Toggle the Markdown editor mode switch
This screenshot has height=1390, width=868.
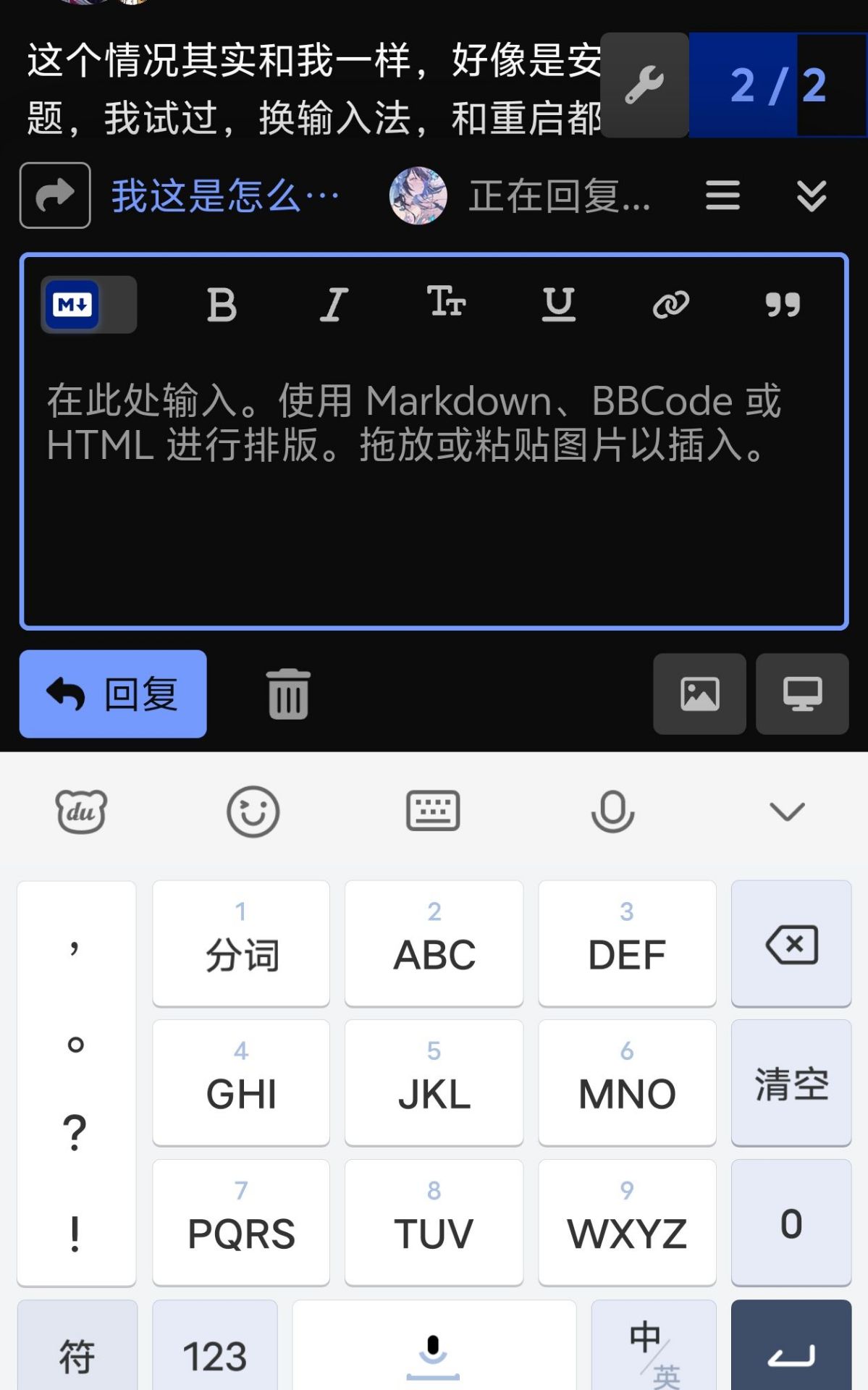[x=88, y=305]
